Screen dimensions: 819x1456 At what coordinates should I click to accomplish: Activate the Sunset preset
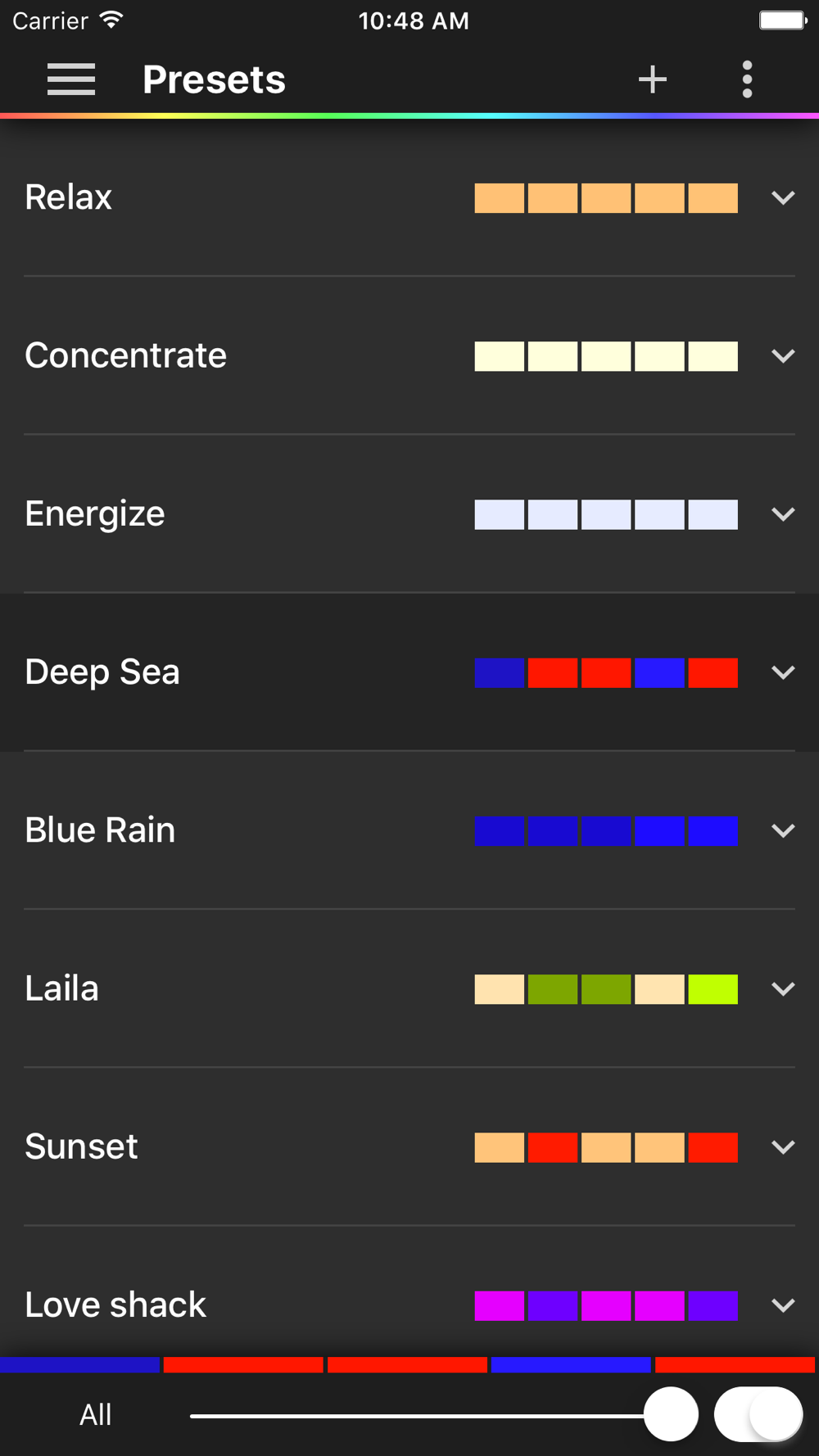coord(409,1146)
